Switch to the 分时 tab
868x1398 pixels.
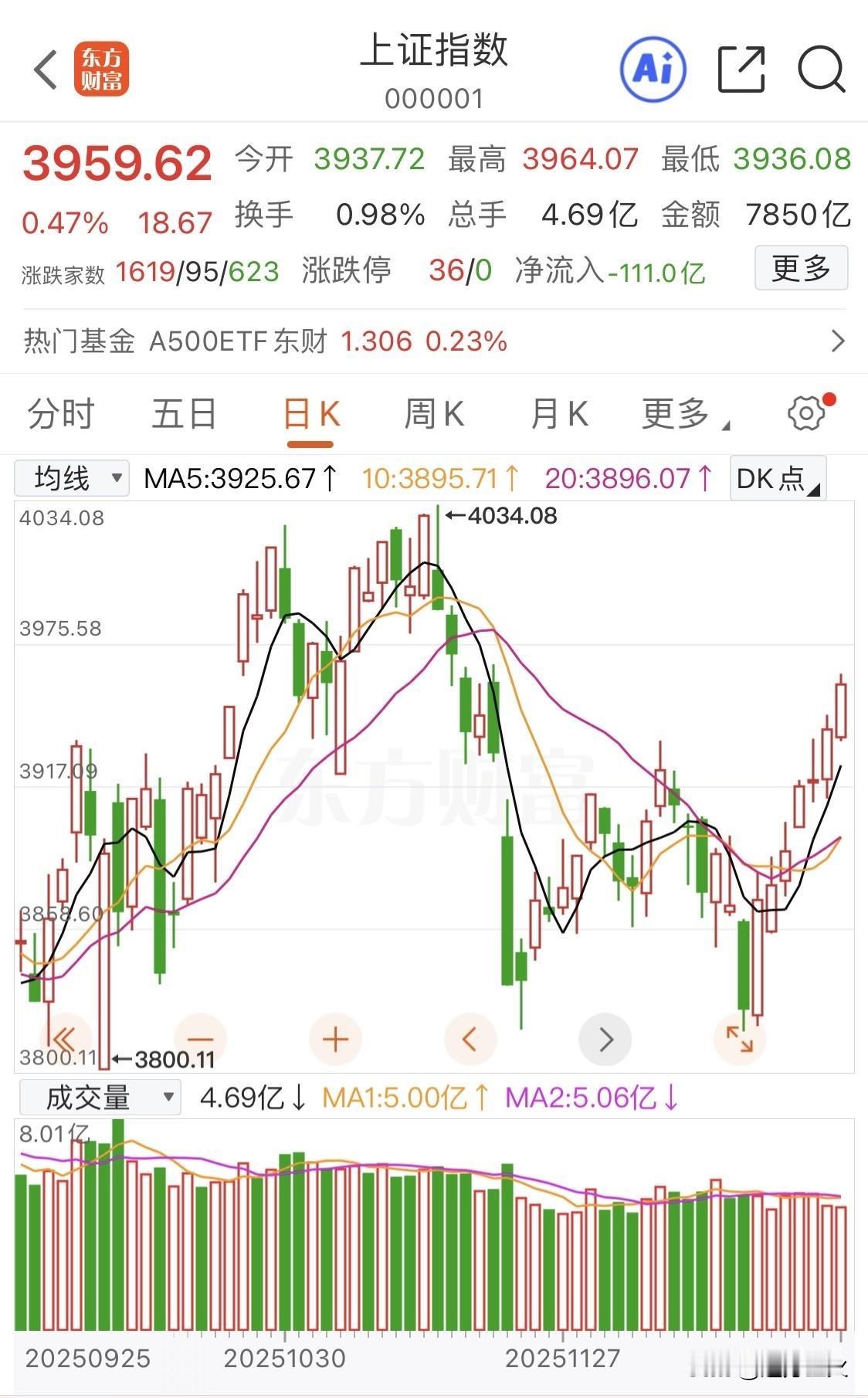point(60,413)
